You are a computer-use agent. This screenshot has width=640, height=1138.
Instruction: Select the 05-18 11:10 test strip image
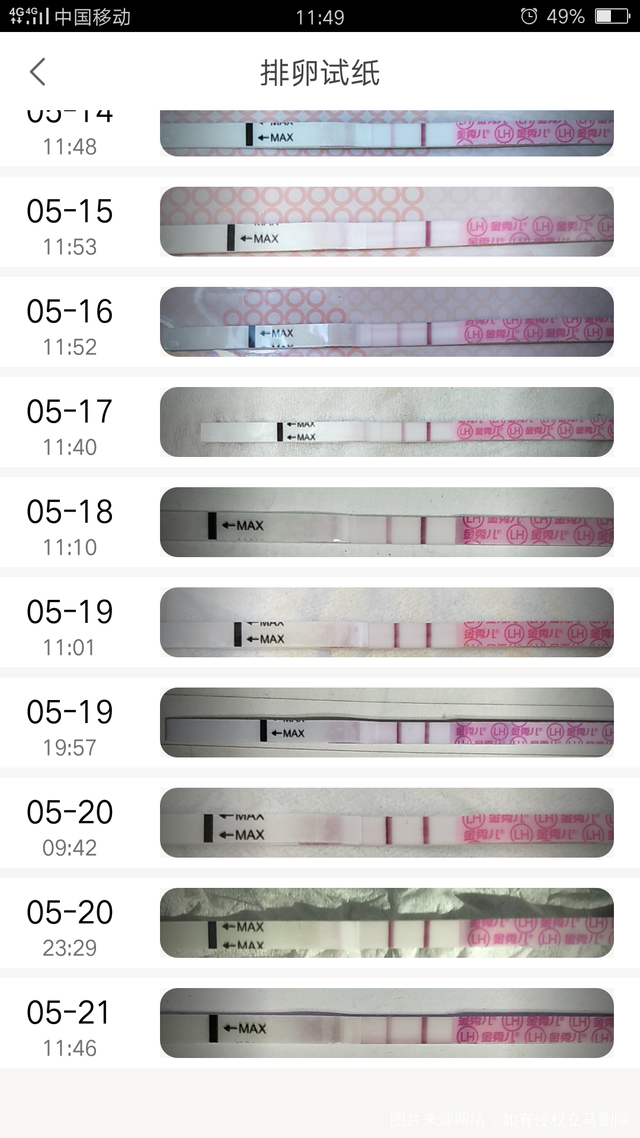pos(386,522)
